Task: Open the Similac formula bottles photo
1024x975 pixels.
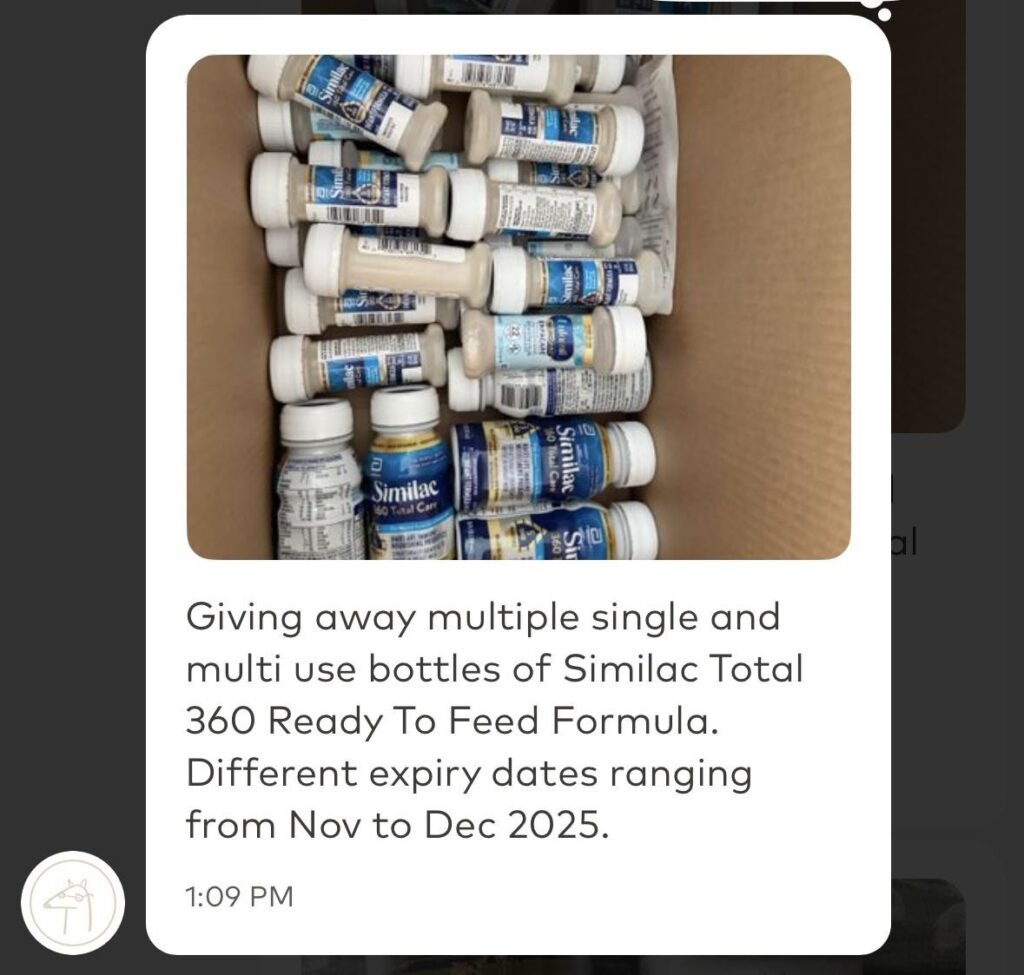Action: pos(518,306)
